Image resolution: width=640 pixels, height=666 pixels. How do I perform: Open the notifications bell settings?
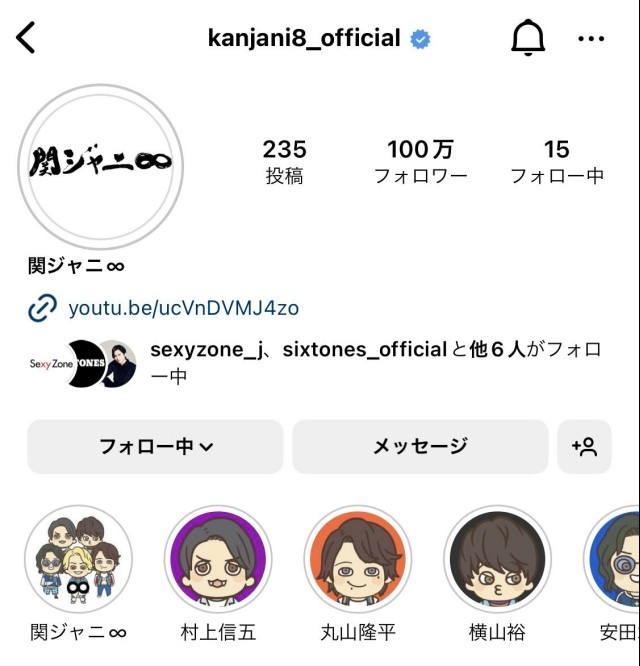pos(528,38)
